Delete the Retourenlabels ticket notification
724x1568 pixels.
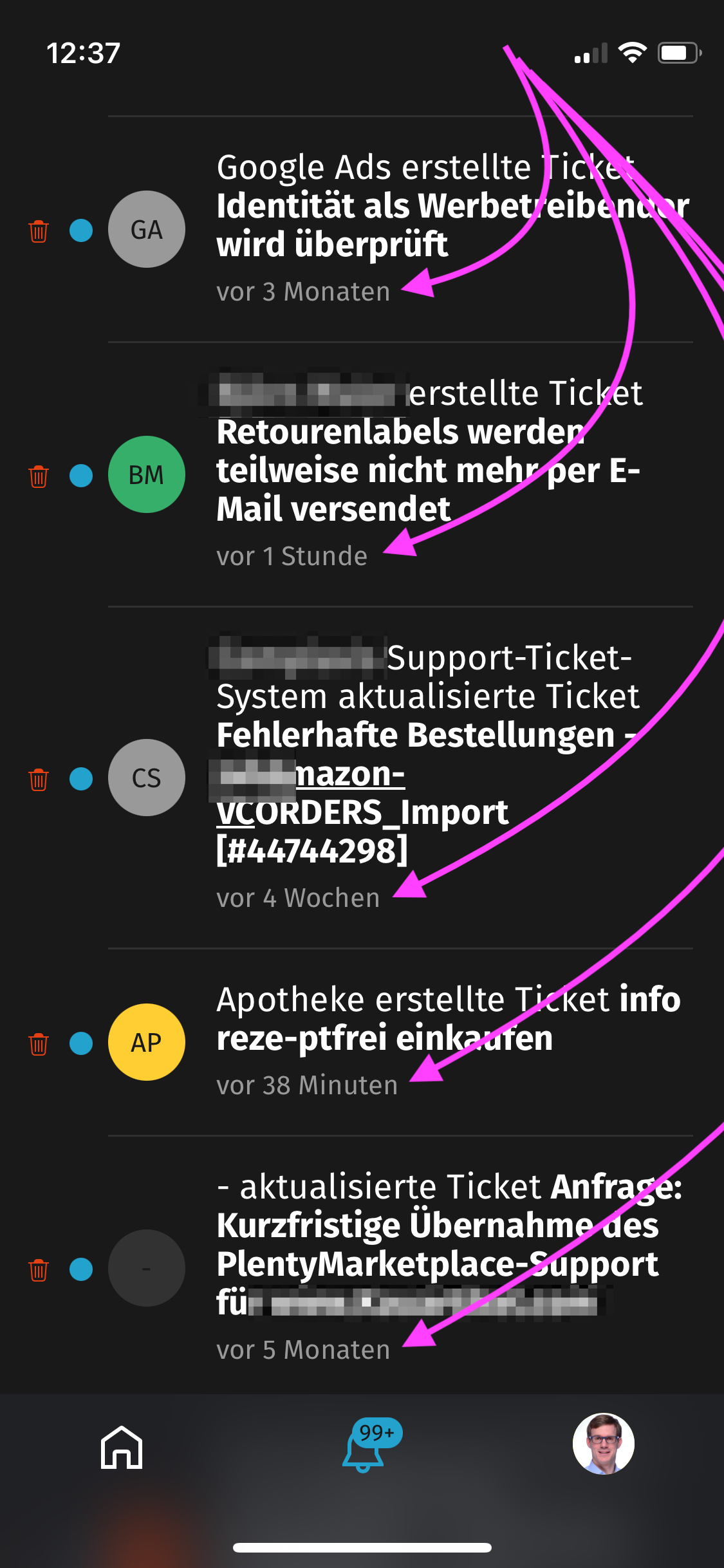coord(39,476)
